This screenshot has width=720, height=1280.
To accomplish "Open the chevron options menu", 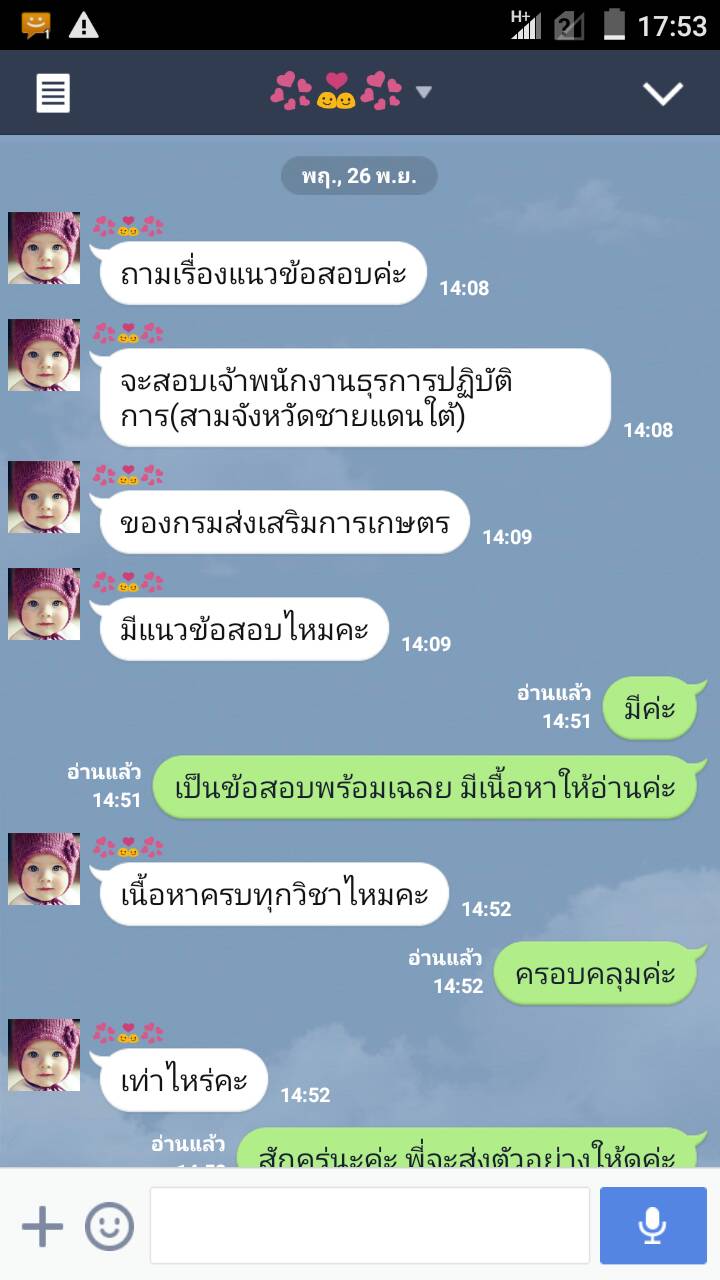I will click(x=662, y=94).
